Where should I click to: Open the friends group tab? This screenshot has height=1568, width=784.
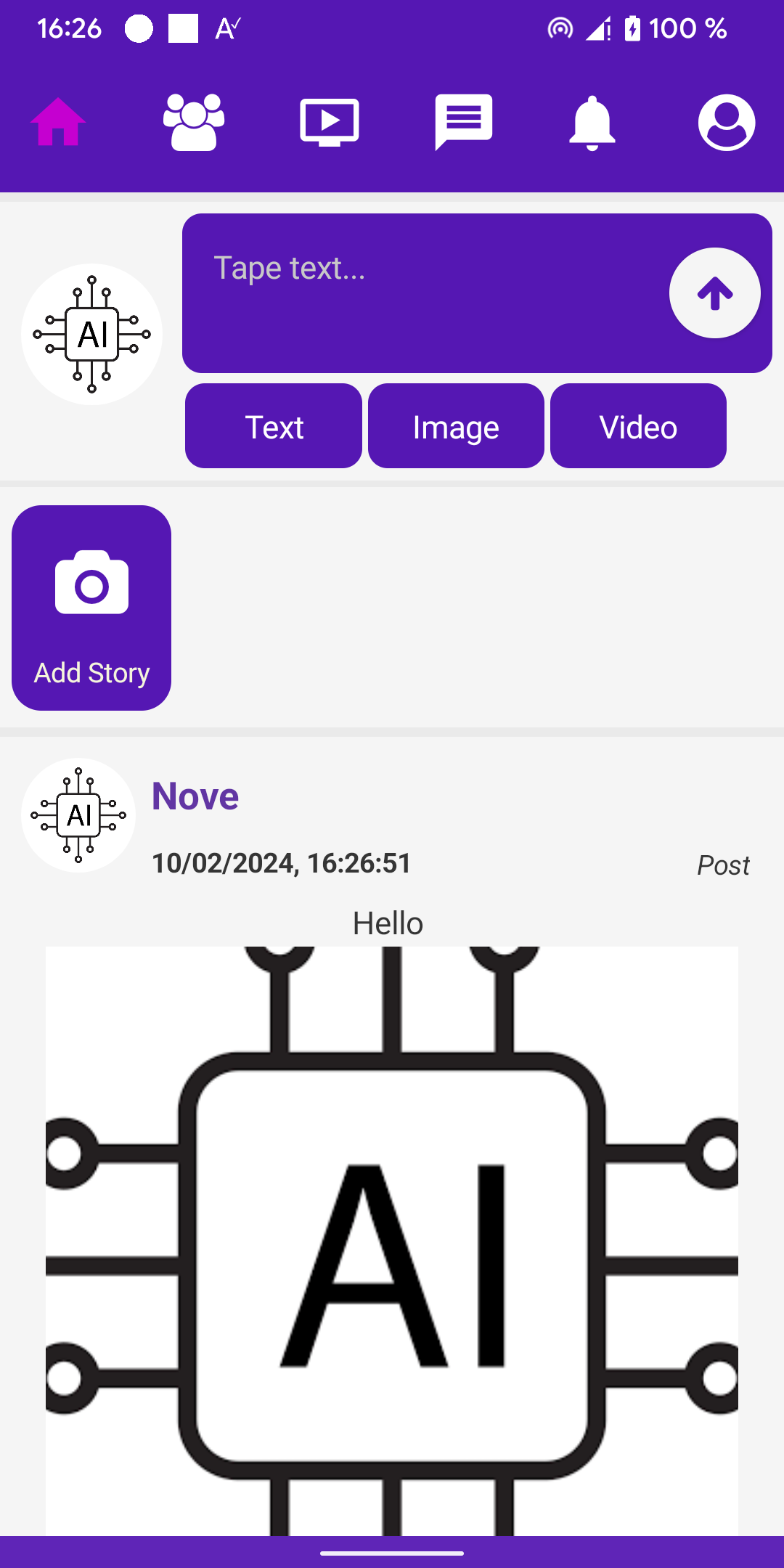coord(193,122)
